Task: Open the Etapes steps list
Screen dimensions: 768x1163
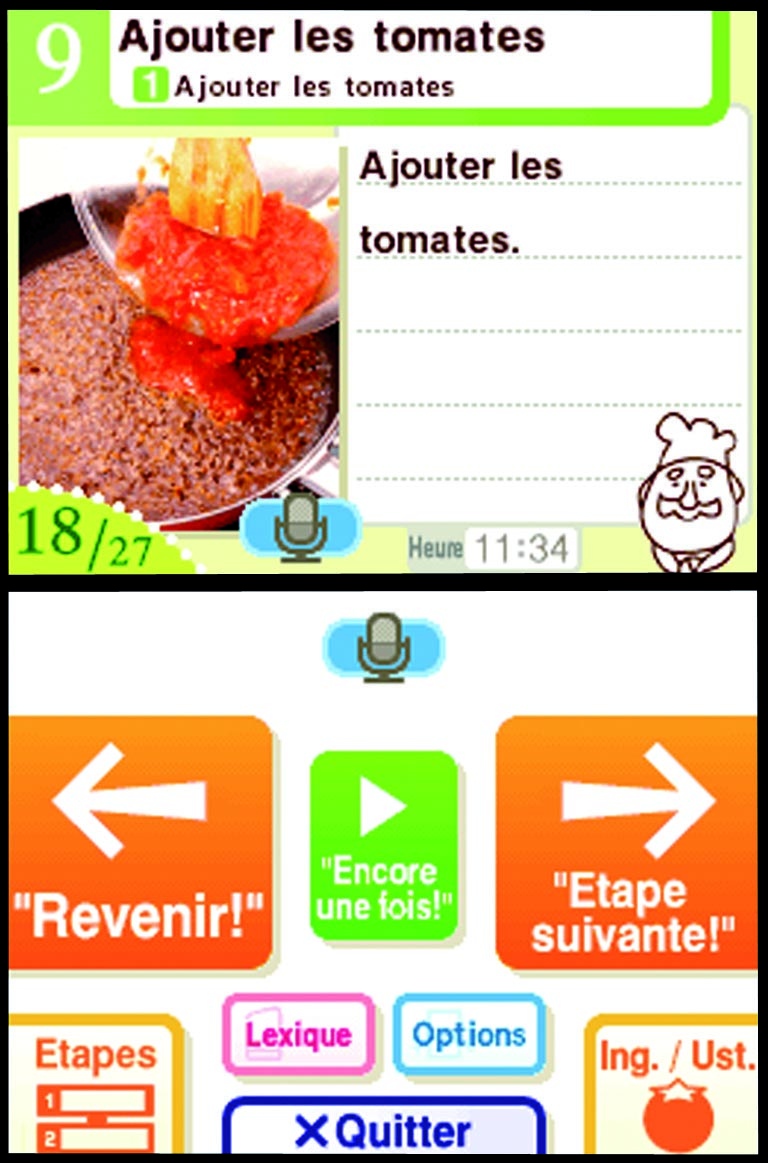Action: point(95,1088)
